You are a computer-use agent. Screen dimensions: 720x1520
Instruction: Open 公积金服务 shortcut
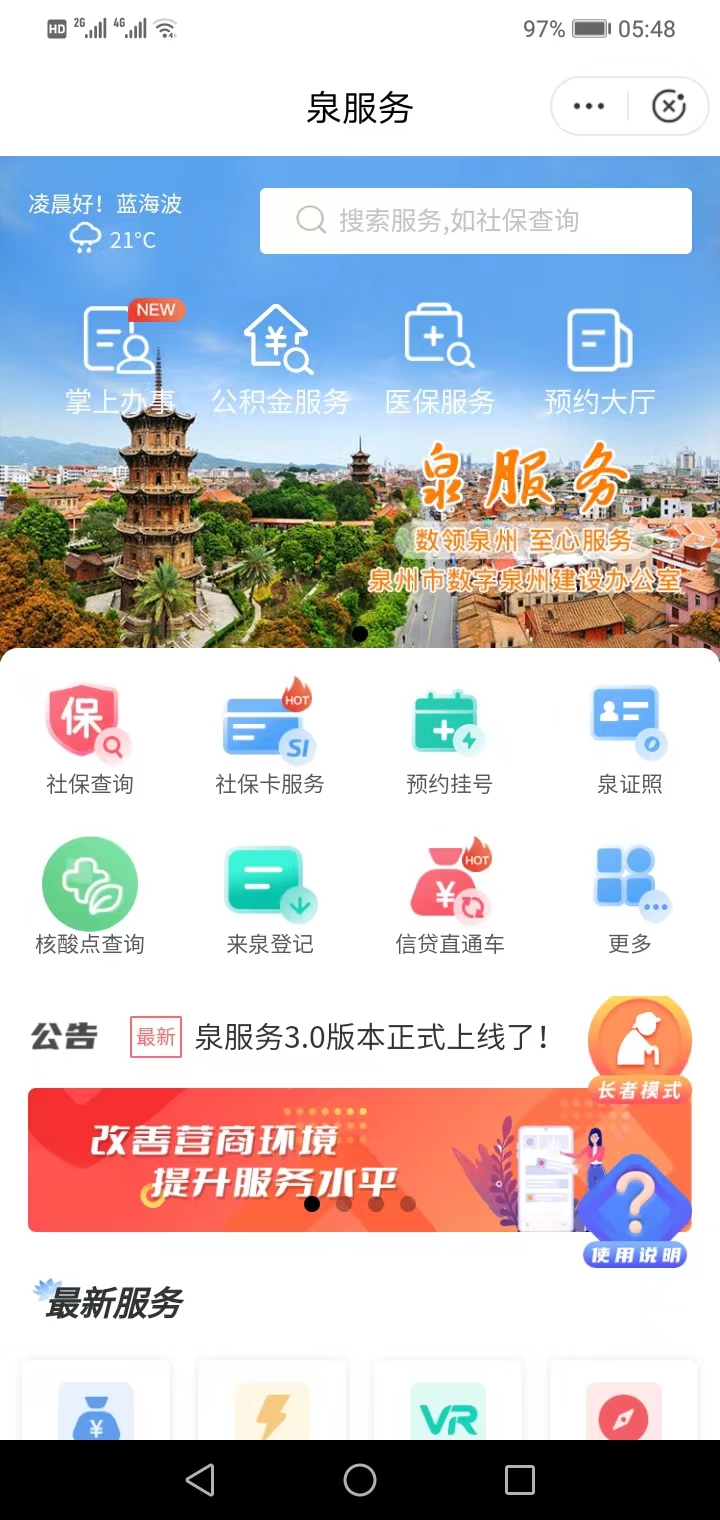point(280,357)
